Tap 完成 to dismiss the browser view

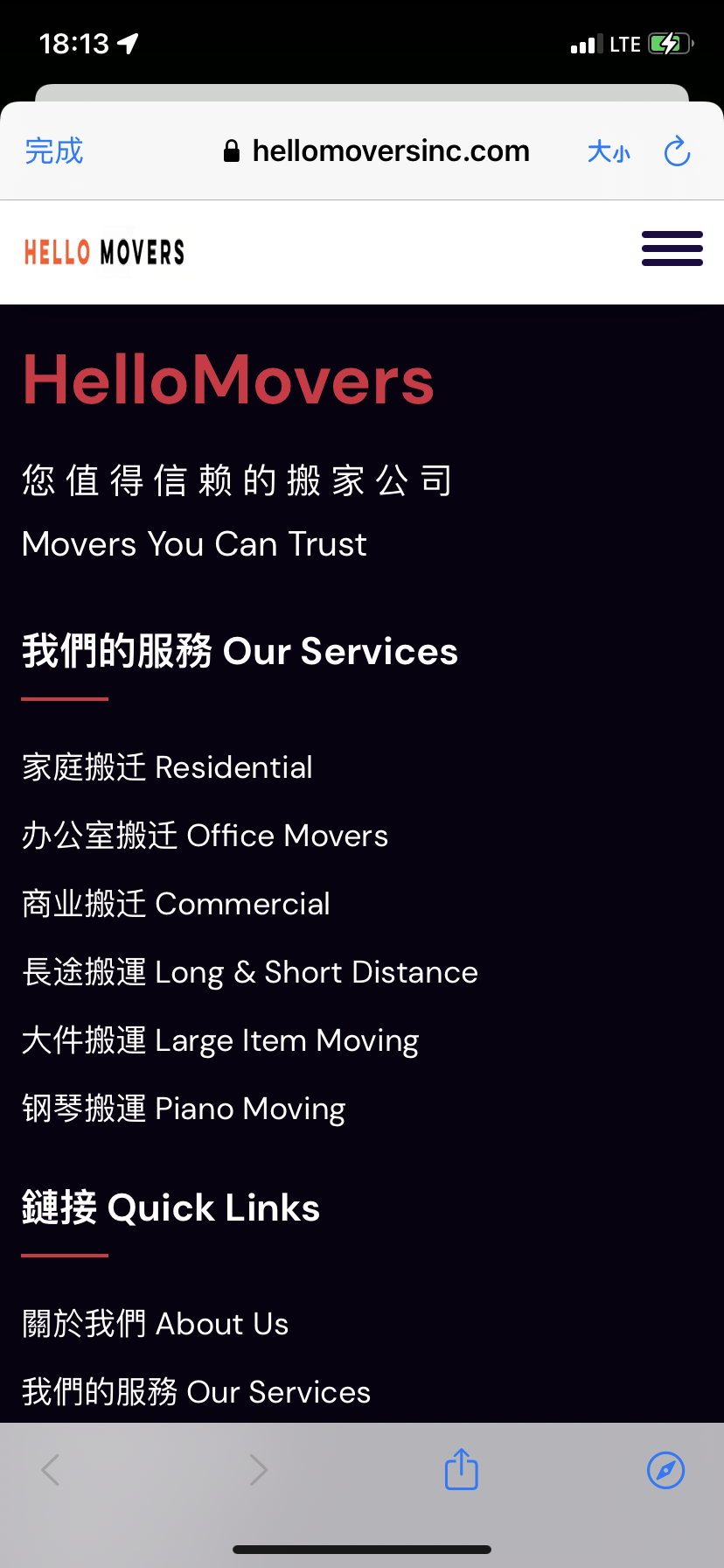pos(53,150)
